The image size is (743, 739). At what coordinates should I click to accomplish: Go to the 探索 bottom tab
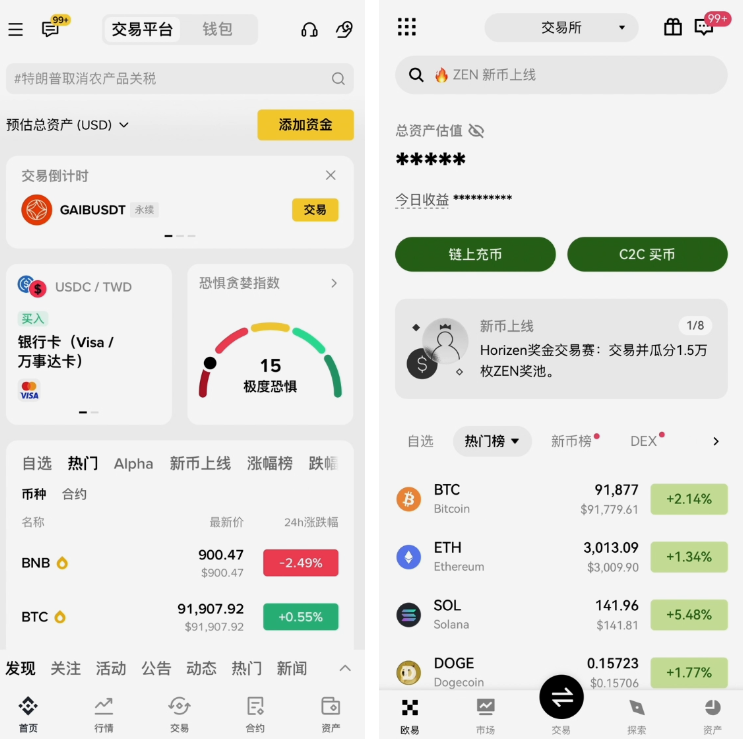636,714
